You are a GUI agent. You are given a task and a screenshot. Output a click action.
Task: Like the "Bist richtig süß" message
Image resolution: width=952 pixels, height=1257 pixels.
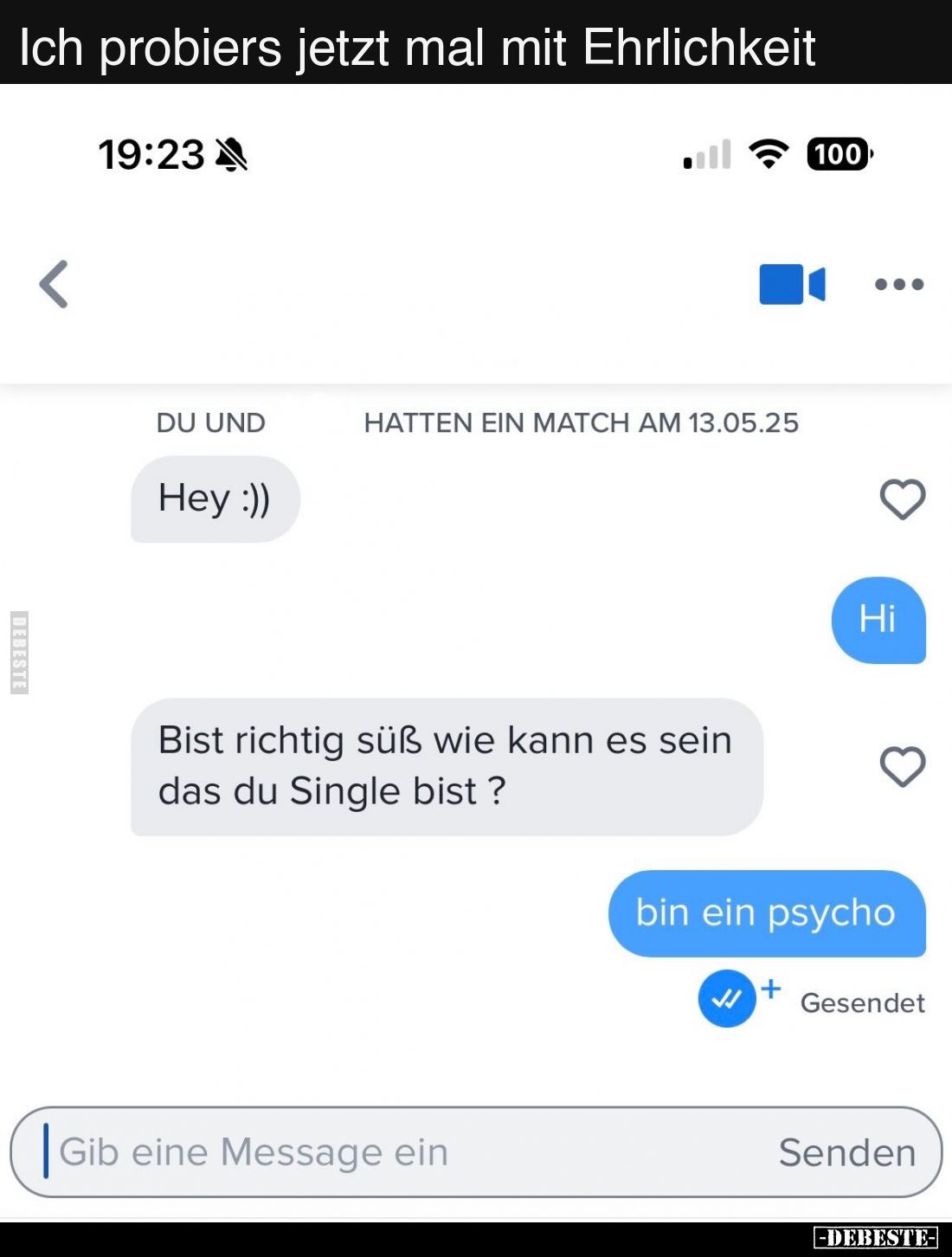[x=903, y=767]
